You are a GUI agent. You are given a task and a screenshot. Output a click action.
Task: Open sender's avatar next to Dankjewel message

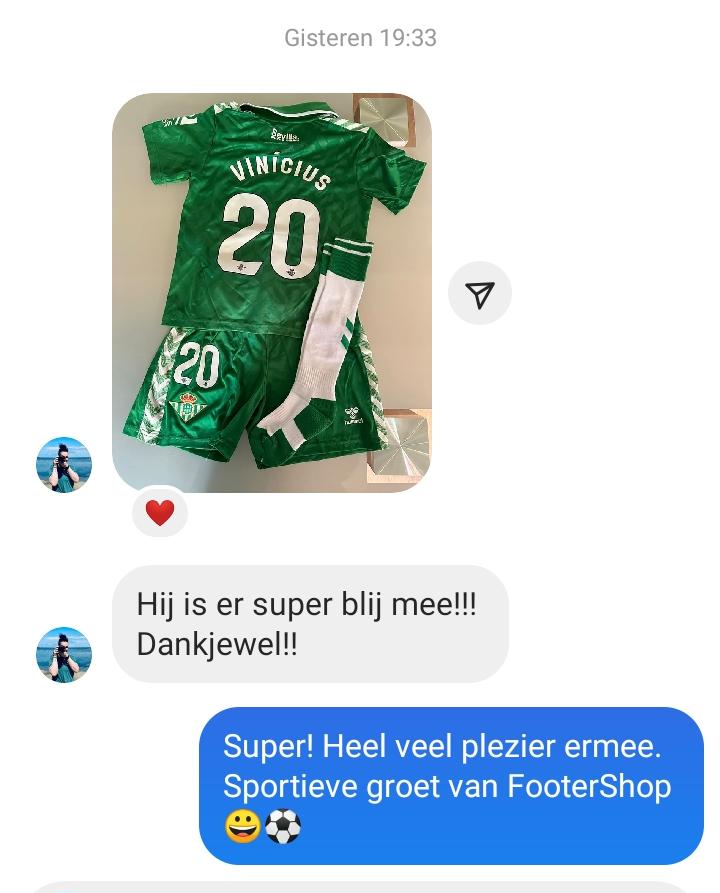(x=64, y=655)
